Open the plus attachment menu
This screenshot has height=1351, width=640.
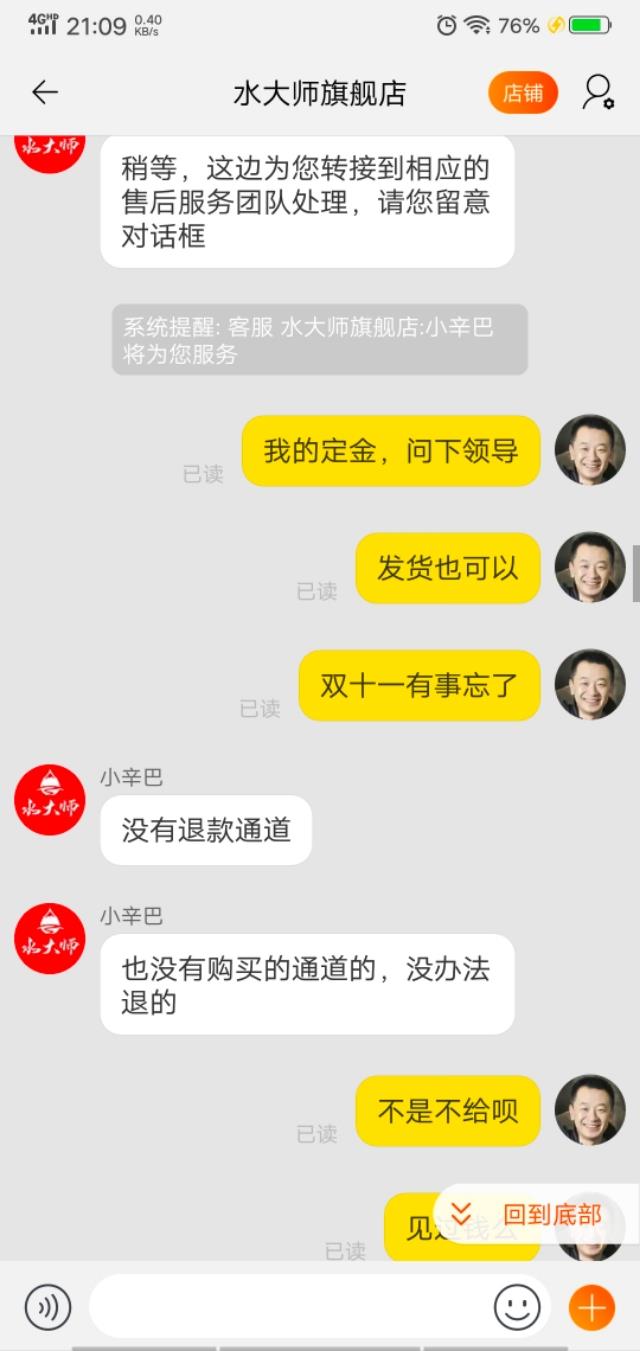[591, 1307]
